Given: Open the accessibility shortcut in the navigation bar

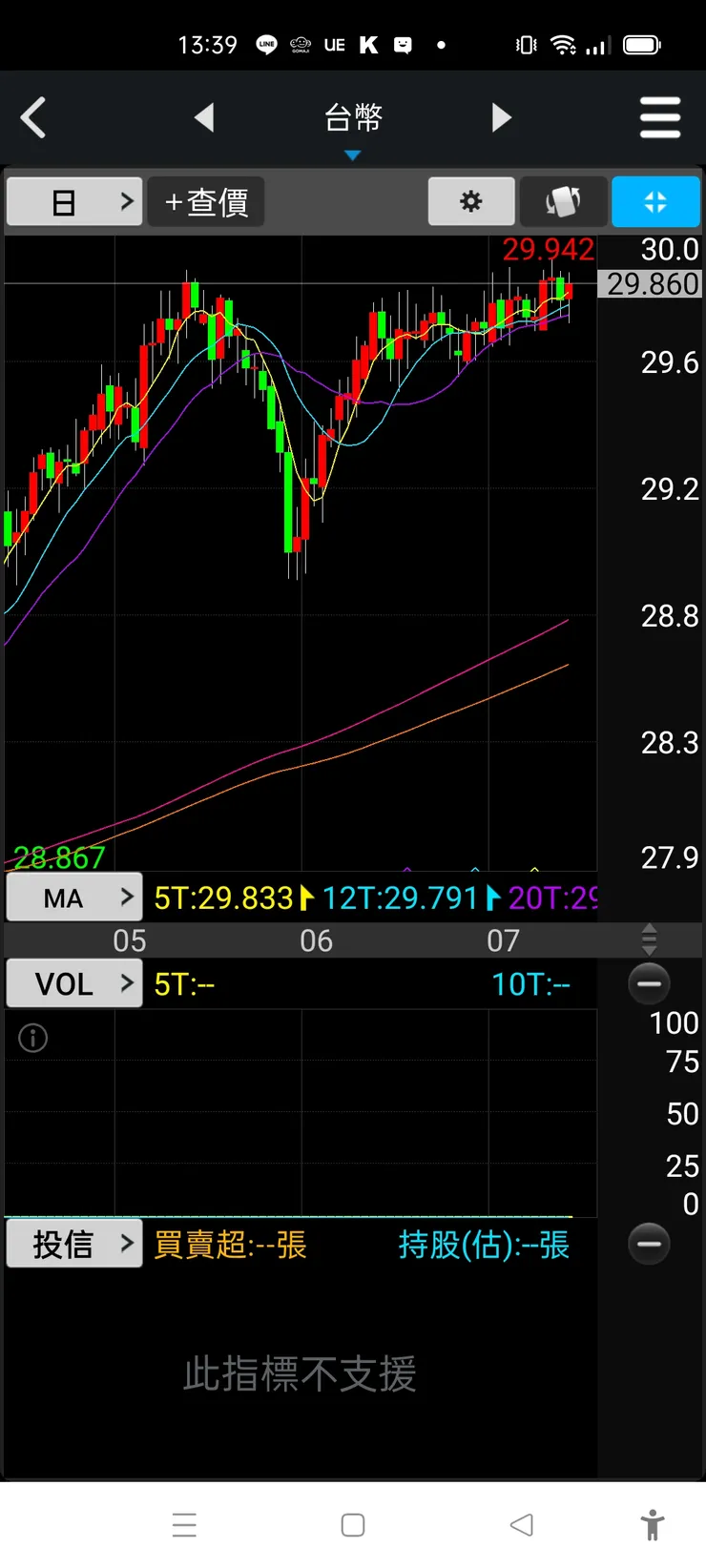Looking at the screenshot, I should coord(654,1525).
